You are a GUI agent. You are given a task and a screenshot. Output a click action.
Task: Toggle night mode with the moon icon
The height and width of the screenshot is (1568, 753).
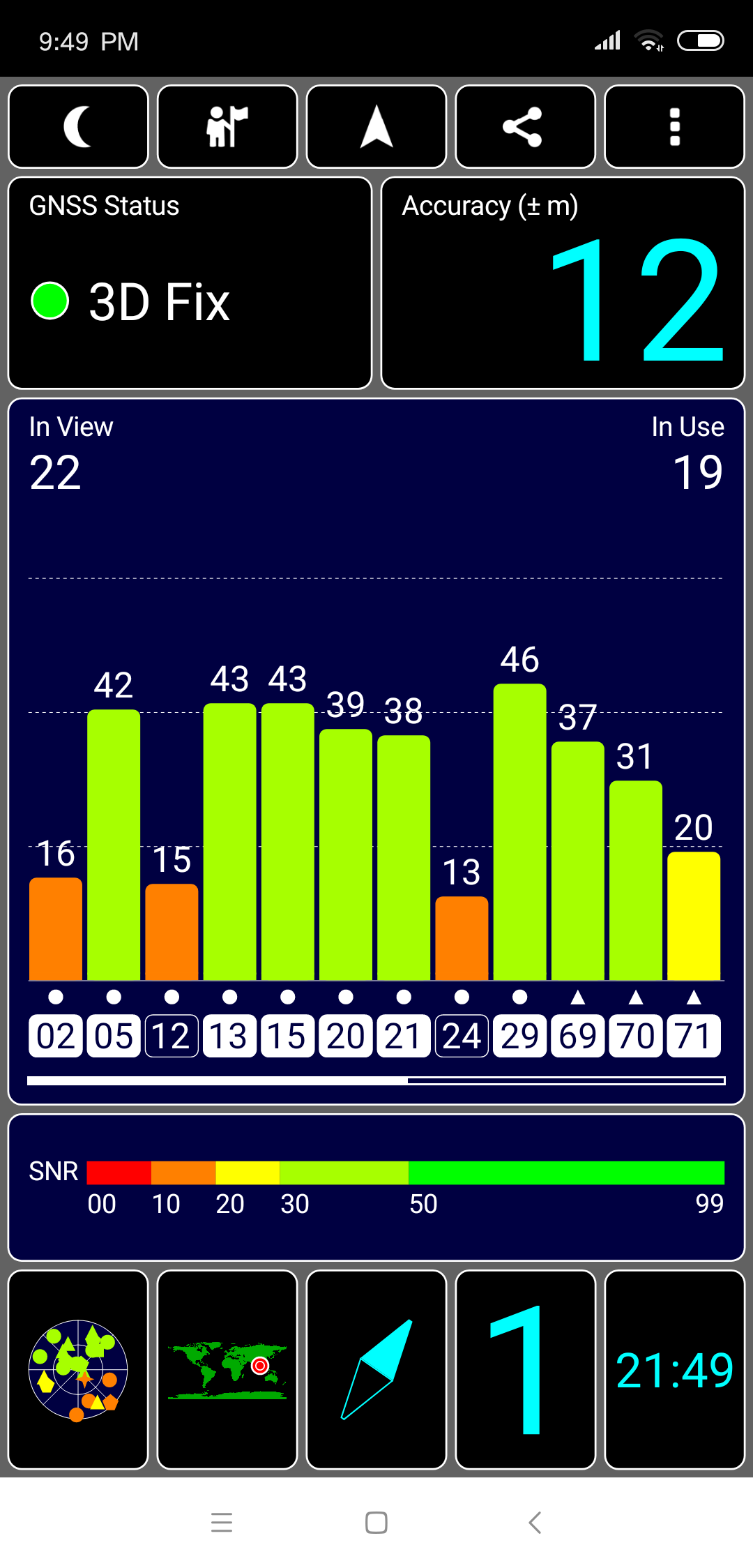tap(78, 127)
